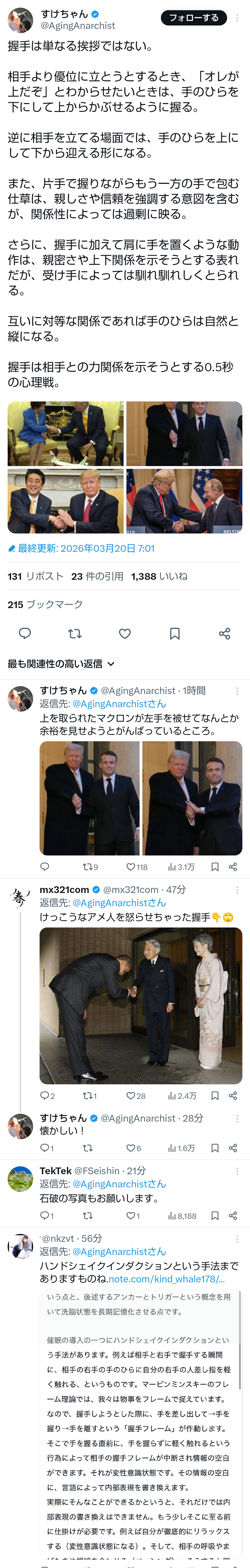The image size is (250, 1568).
Task: Open mx321com's profile from the reply
Action: coord(64,889)
